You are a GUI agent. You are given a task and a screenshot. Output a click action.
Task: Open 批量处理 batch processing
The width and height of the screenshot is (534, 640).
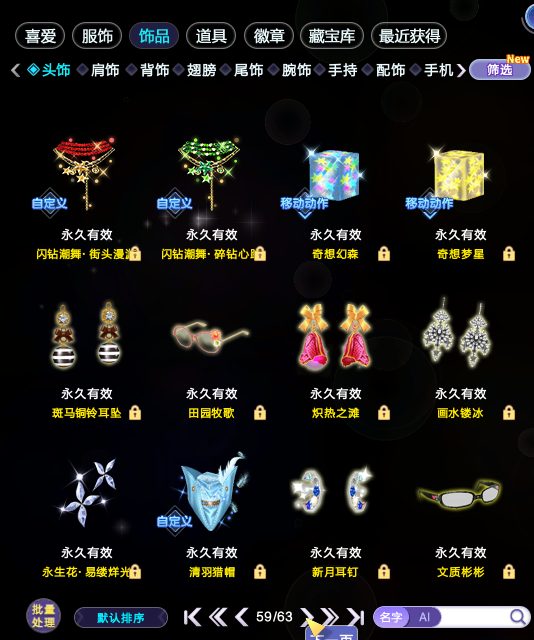pyautogui.click(x=43, y=616)
